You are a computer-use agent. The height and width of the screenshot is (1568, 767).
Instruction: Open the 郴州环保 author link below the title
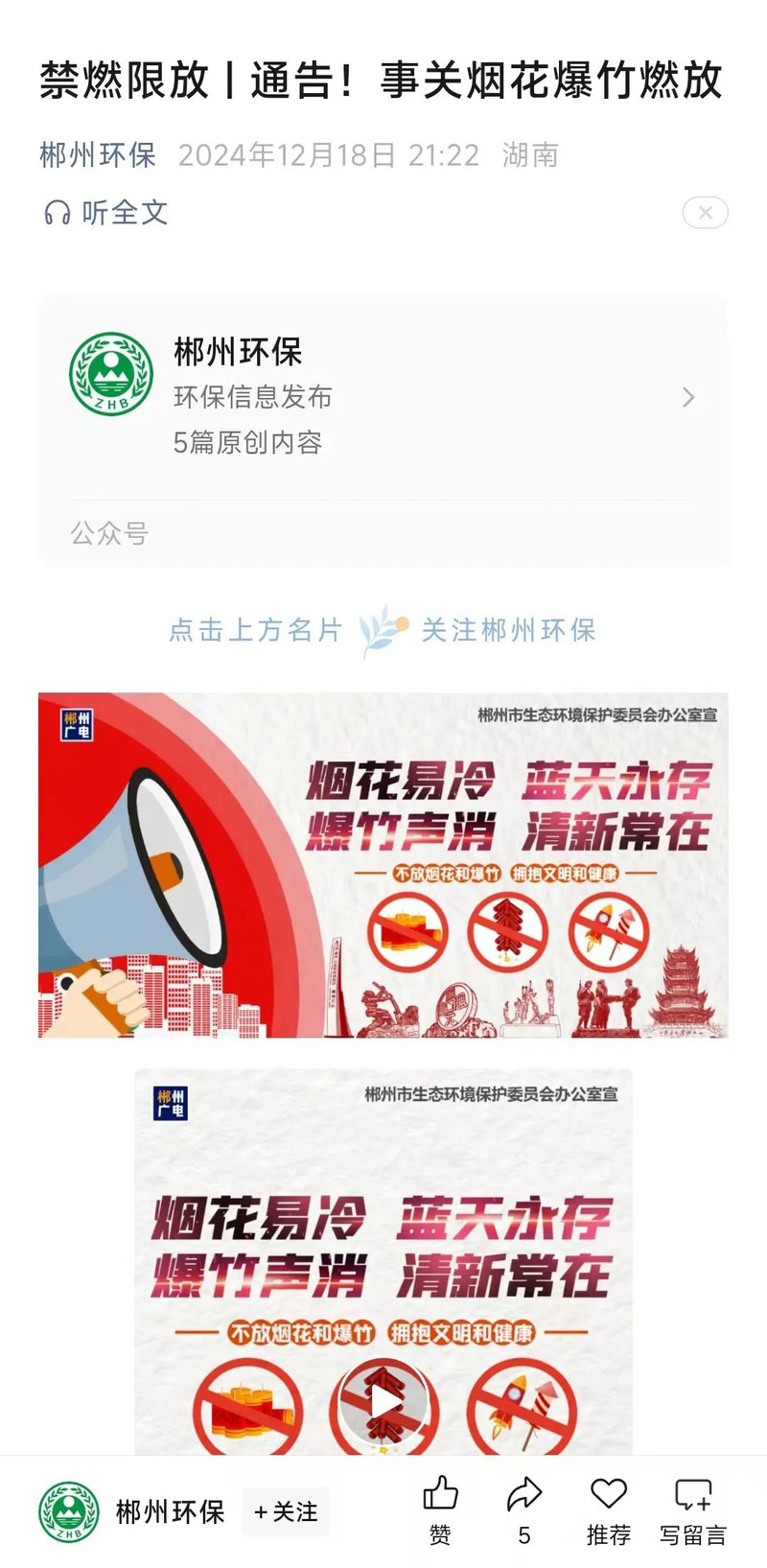point(97,154)
